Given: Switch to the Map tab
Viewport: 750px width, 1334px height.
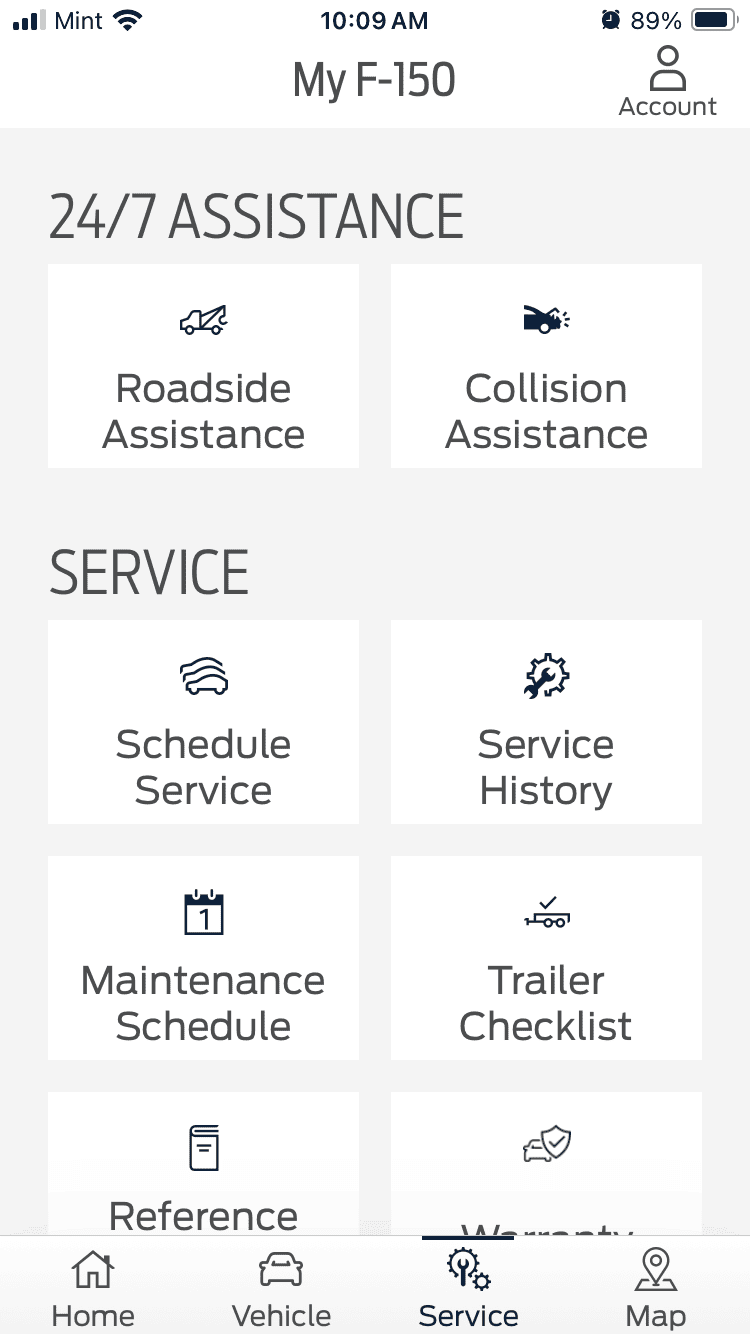Looking at the screenshot, I should click(656, 1288).
